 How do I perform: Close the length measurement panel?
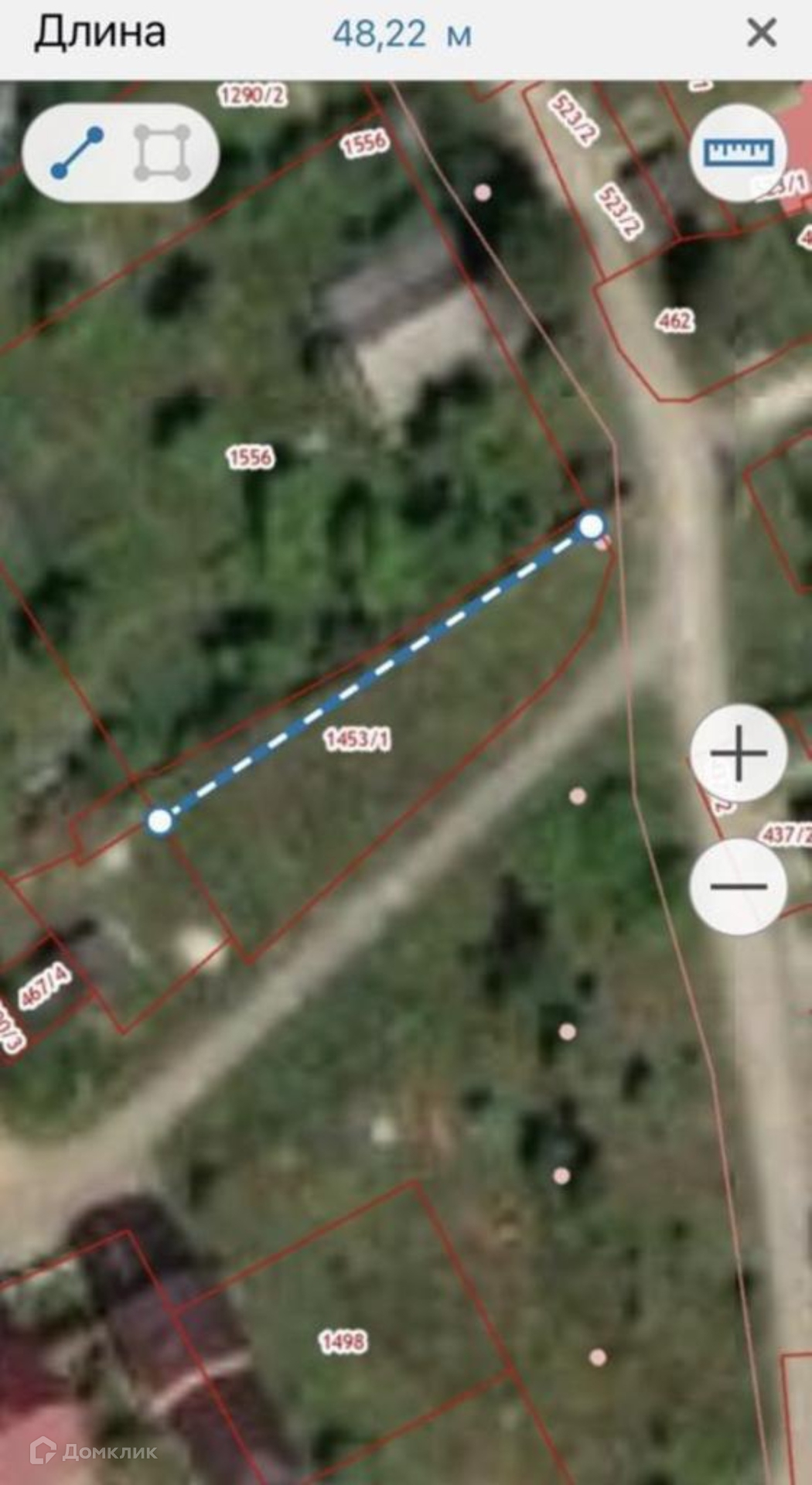pos(762,33)
